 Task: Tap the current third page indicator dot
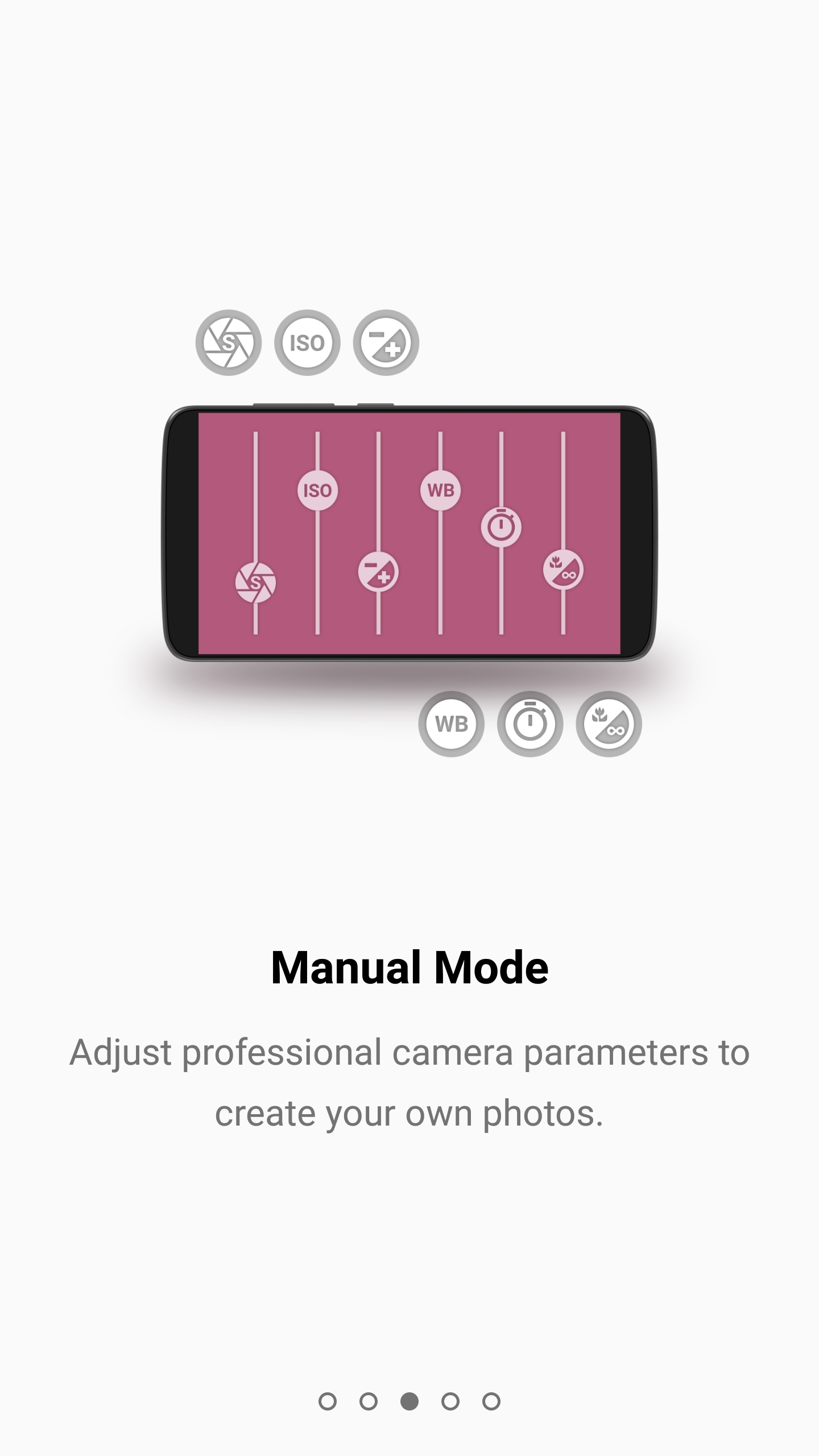click(409, 1401)
